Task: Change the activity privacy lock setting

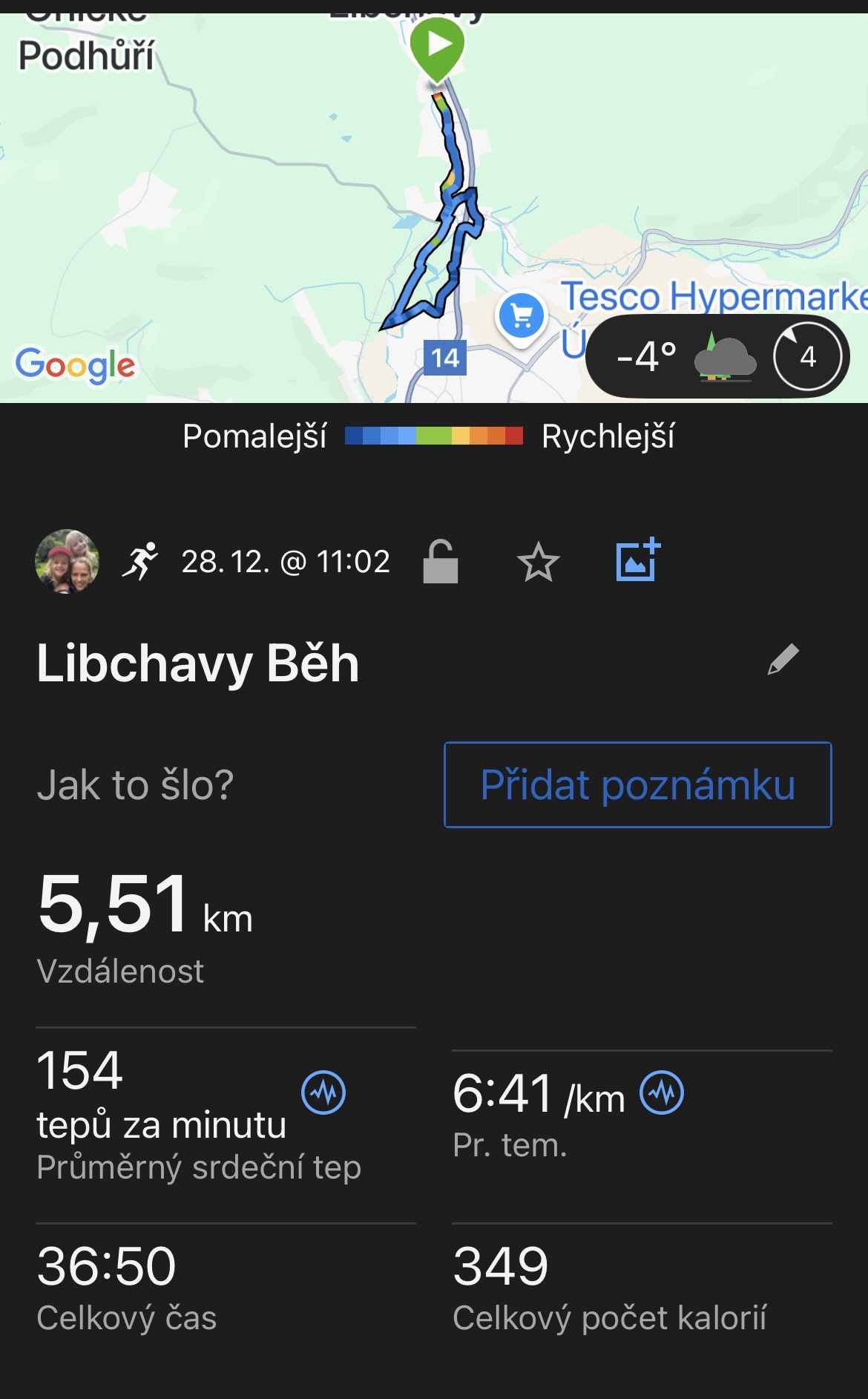Action: click(440, 562)
